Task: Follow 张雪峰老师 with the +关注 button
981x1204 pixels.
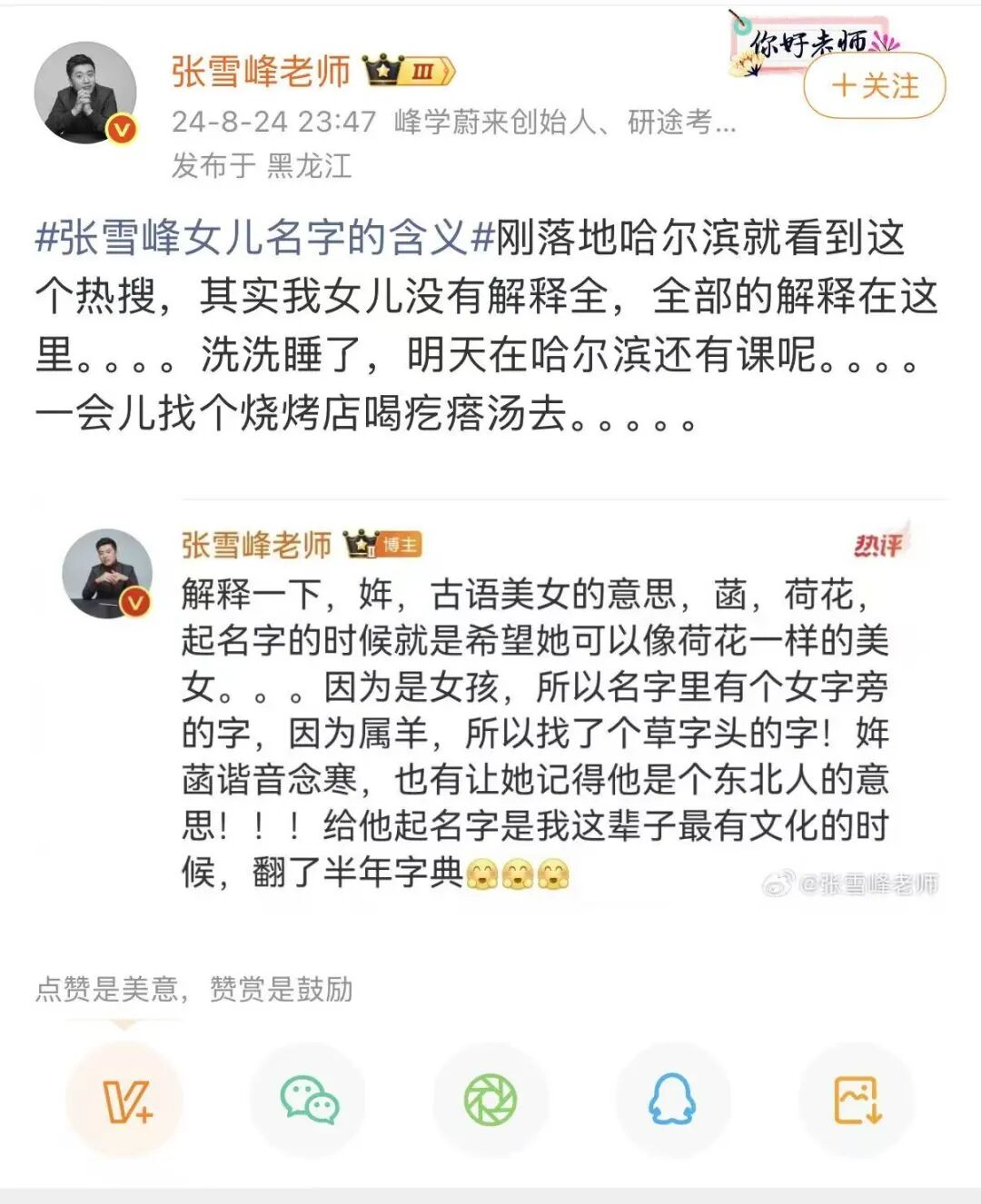Action: tap(875, 86)
